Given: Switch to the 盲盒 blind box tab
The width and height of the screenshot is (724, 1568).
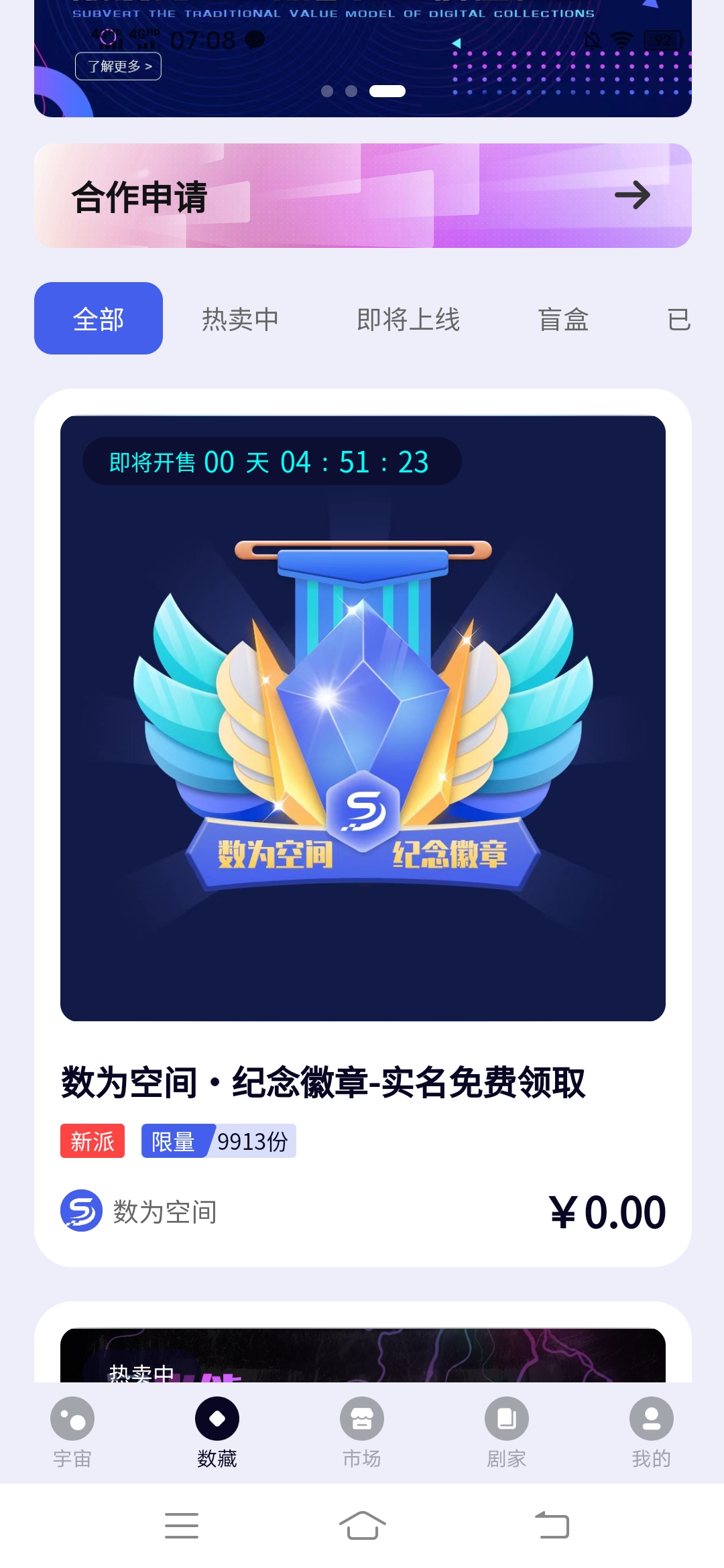Looking at the screenshot, I should click(563, 320).
